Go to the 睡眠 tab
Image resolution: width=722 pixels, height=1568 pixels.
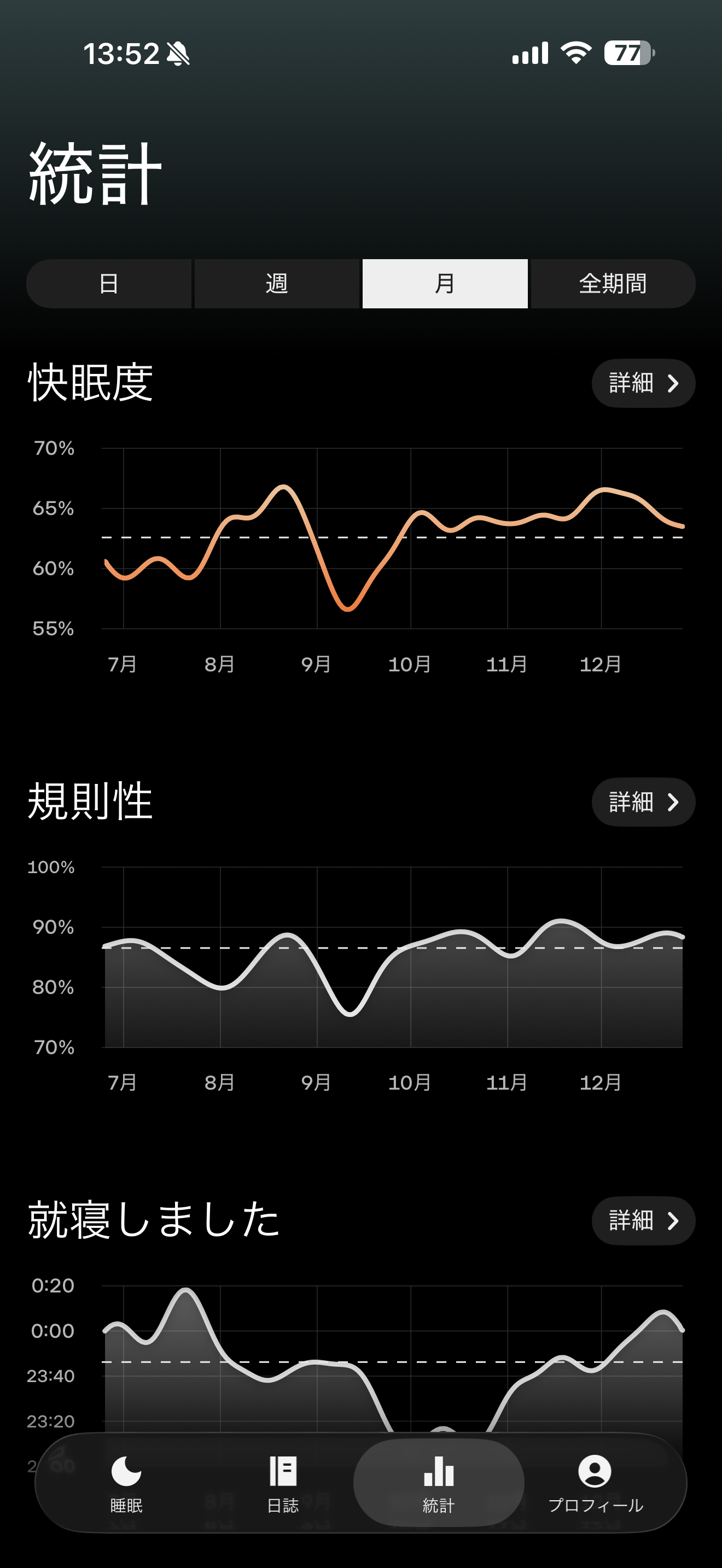[127, 1483]
